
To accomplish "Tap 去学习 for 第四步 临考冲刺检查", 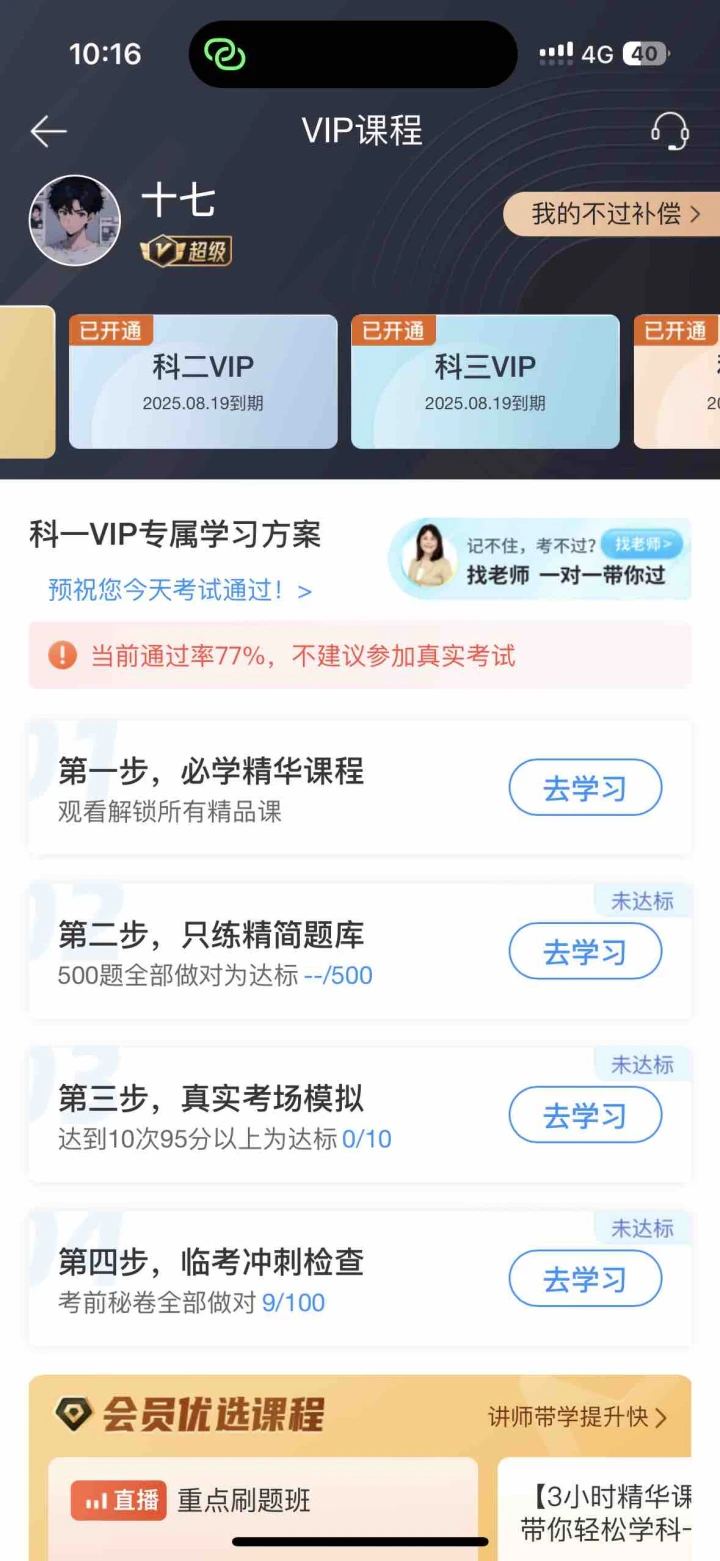I will click(x=585, y=1279).
